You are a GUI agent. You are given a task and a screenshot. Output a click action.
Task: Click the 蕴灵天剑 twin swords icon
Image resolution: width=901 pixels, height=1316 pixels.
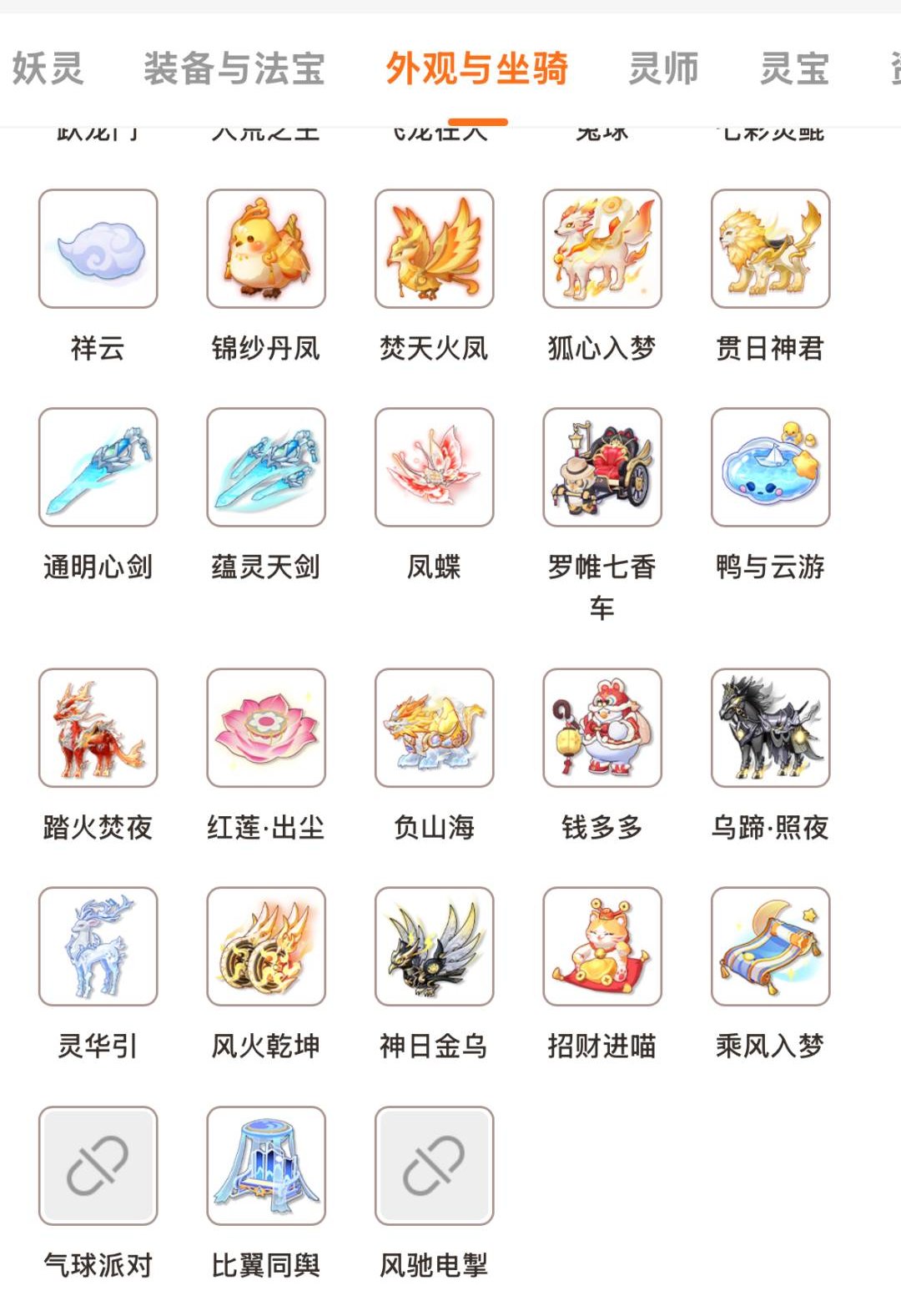[265, 467]
